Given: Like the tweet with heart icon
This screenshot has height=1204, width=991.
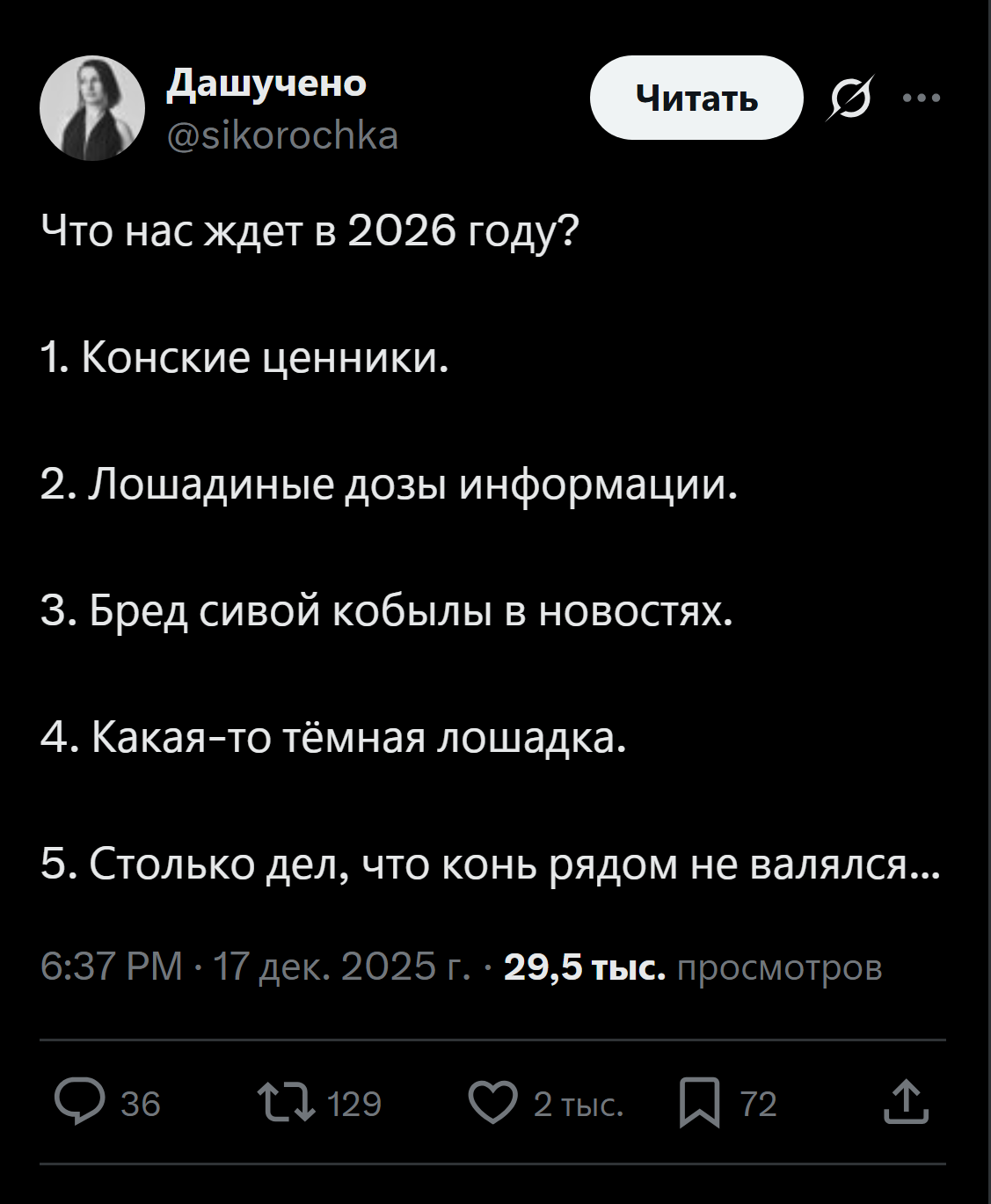Looking at the screenshot, I should [492, 1103].
